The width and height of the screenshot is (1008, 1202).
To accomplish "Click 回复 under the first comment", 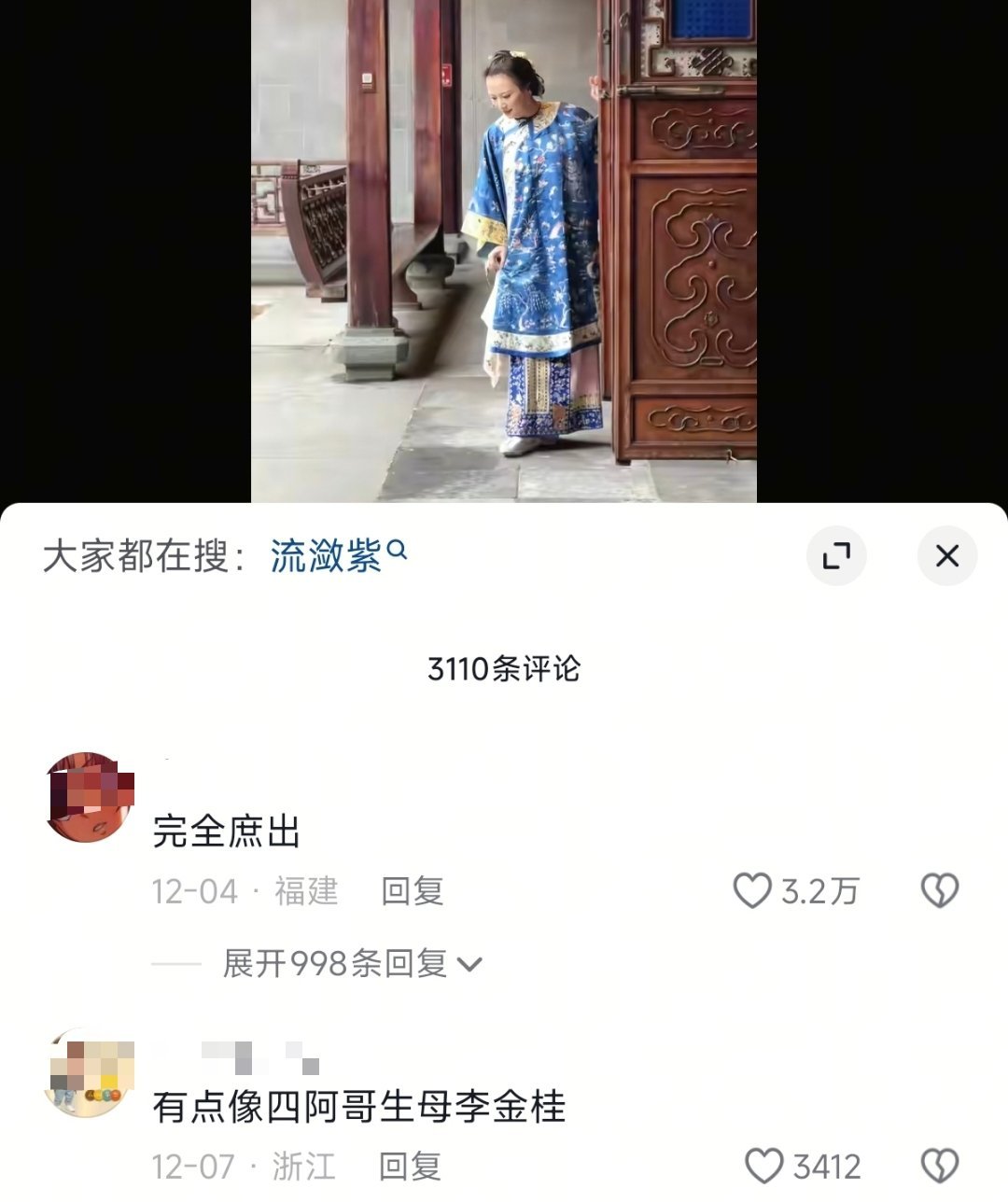I will (411, 891).
